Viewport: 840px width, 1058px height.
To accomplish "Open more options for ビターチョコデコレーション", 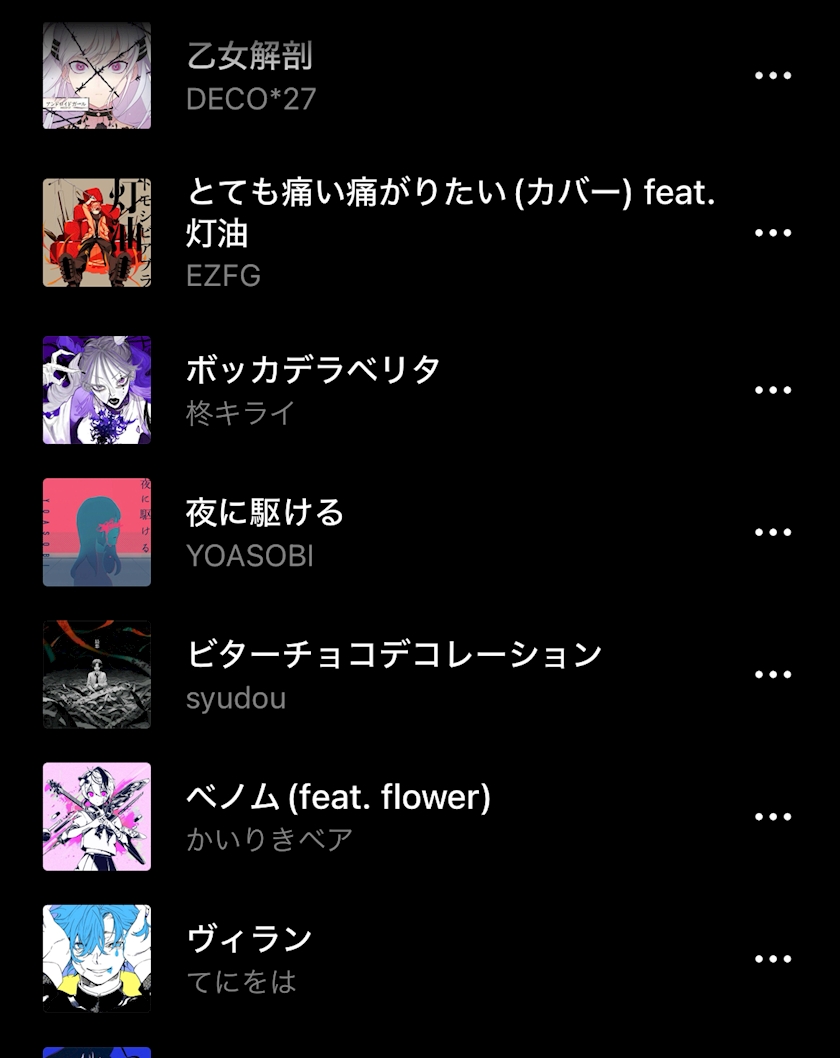I will 772,675.
